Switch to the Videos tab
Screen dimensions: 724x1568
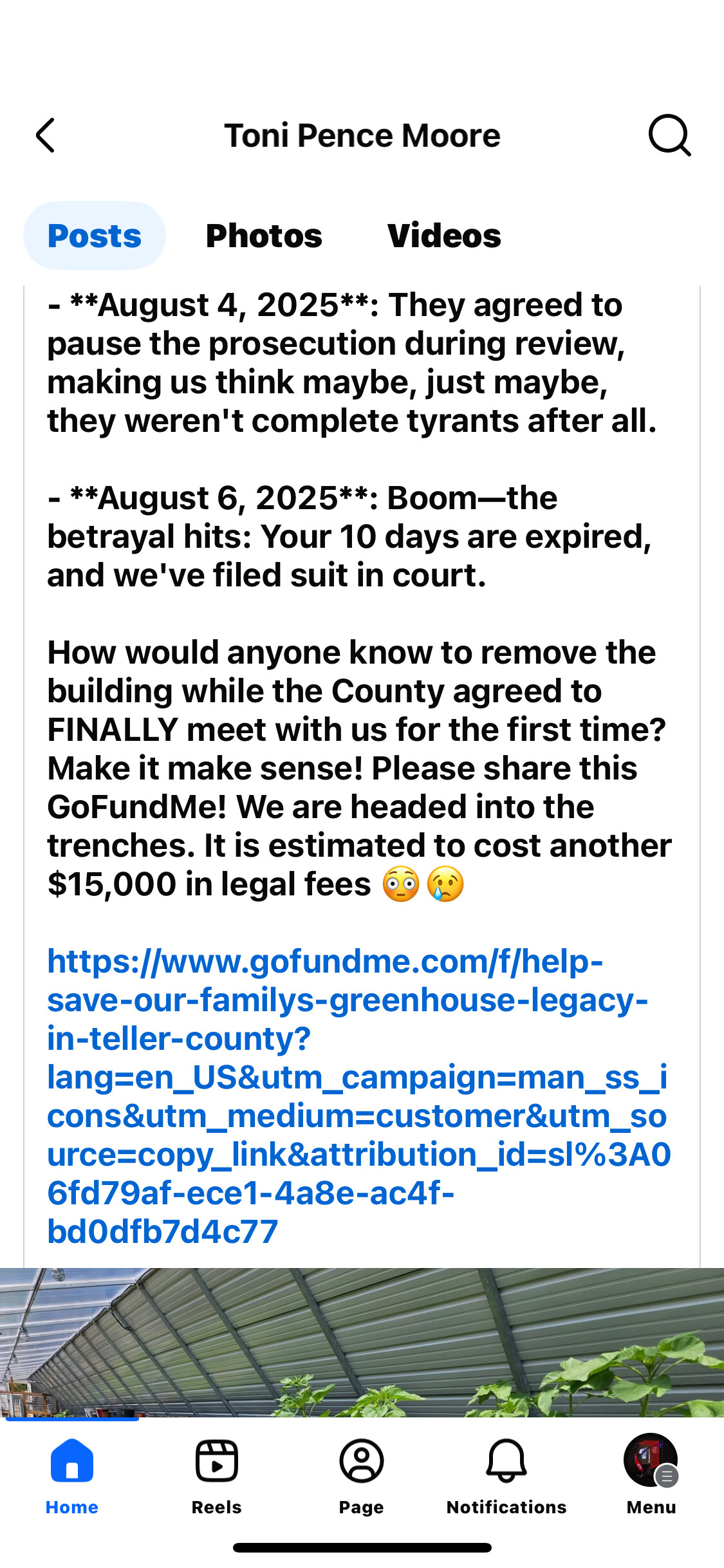(444, 236)
